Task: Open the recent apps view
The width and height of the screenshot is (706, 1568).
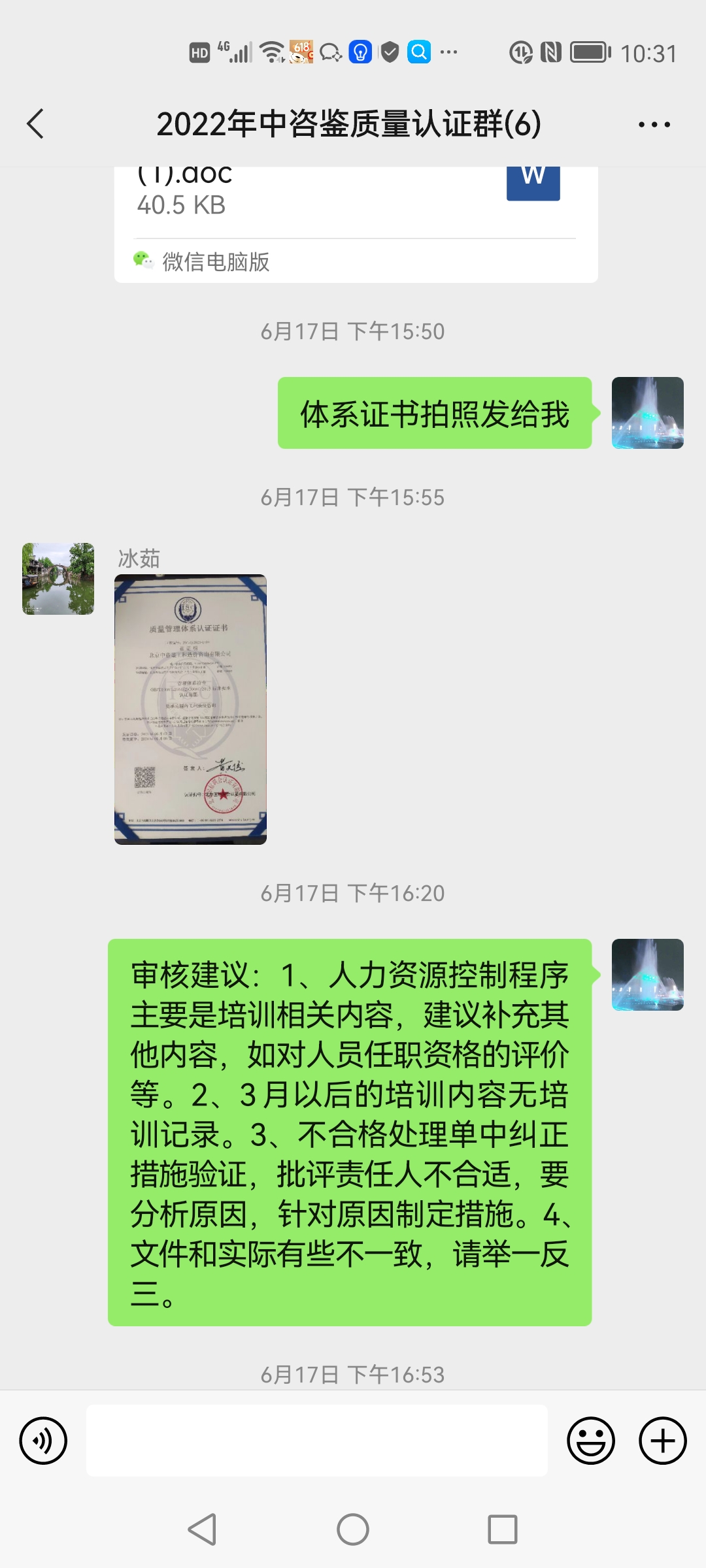Action: (x=502, y=1529)
